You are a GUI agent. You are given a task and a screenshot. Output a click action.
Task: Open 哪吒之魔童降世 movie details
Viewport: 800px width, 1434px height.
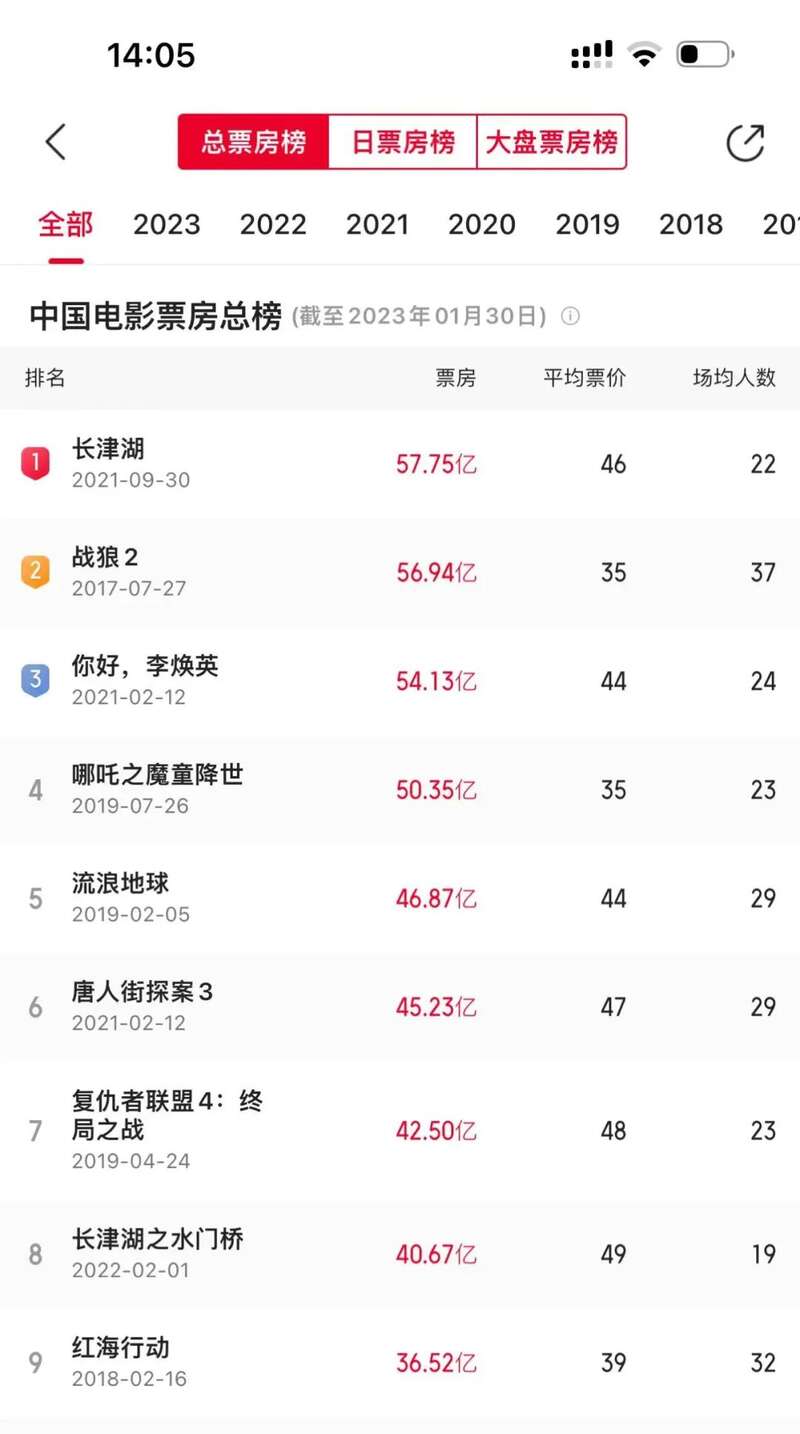click(400, 790)
